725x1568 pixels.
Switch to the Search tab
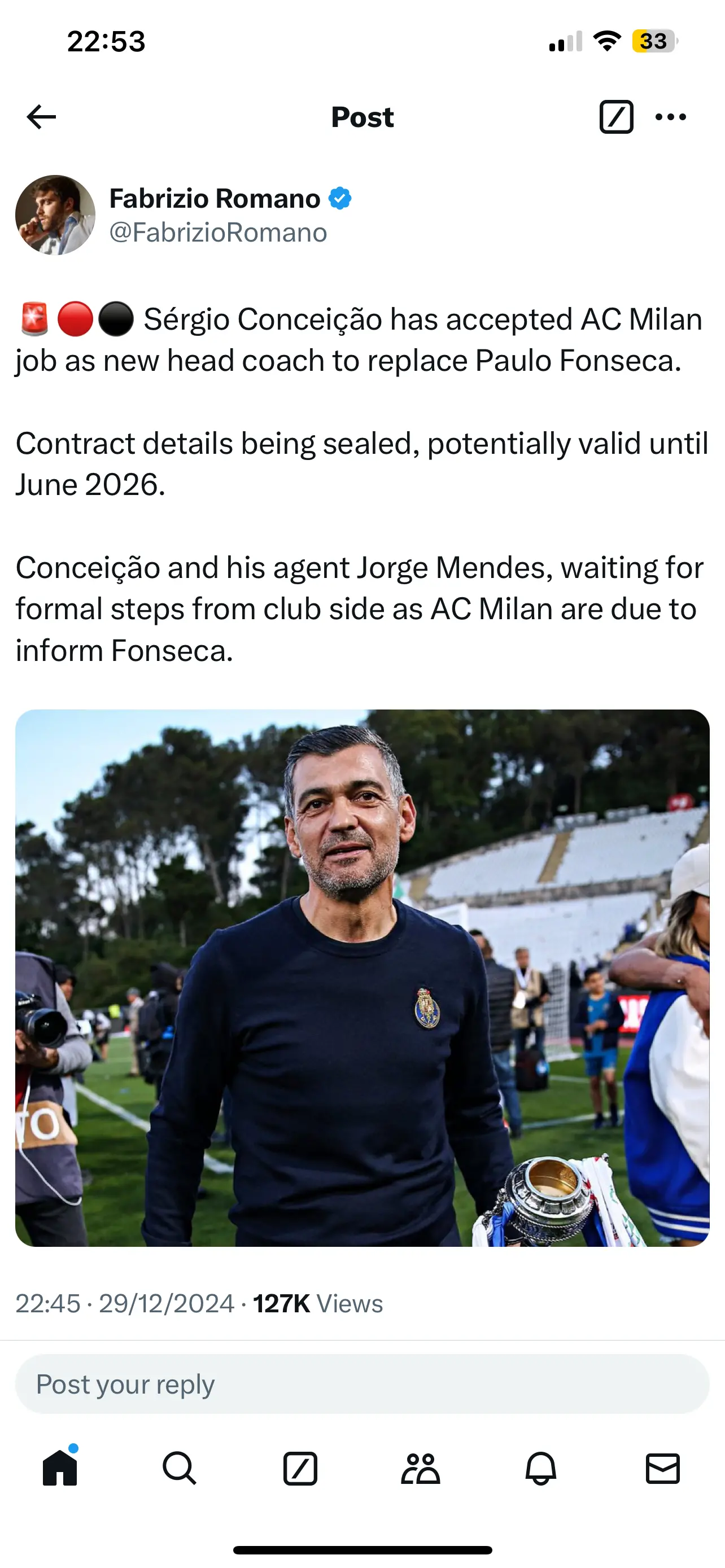tap(180, 1468)
